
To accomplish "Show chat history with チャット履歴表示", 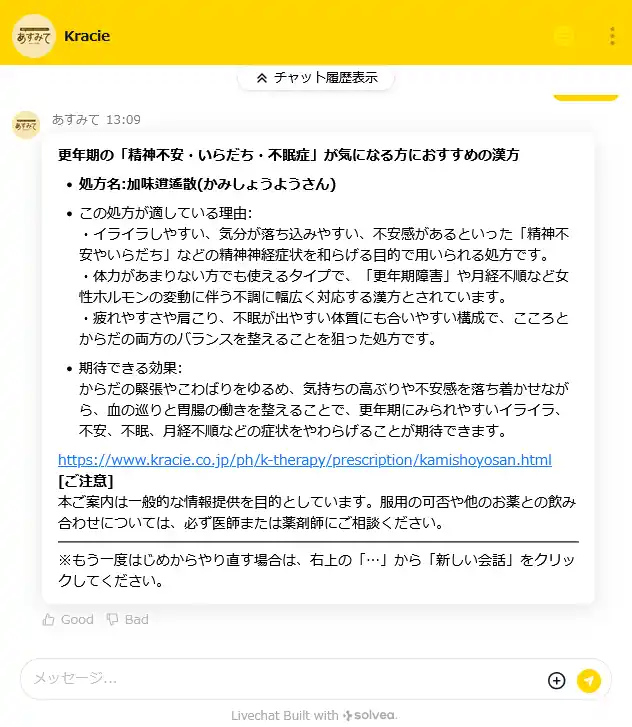I will click(316, 77).
